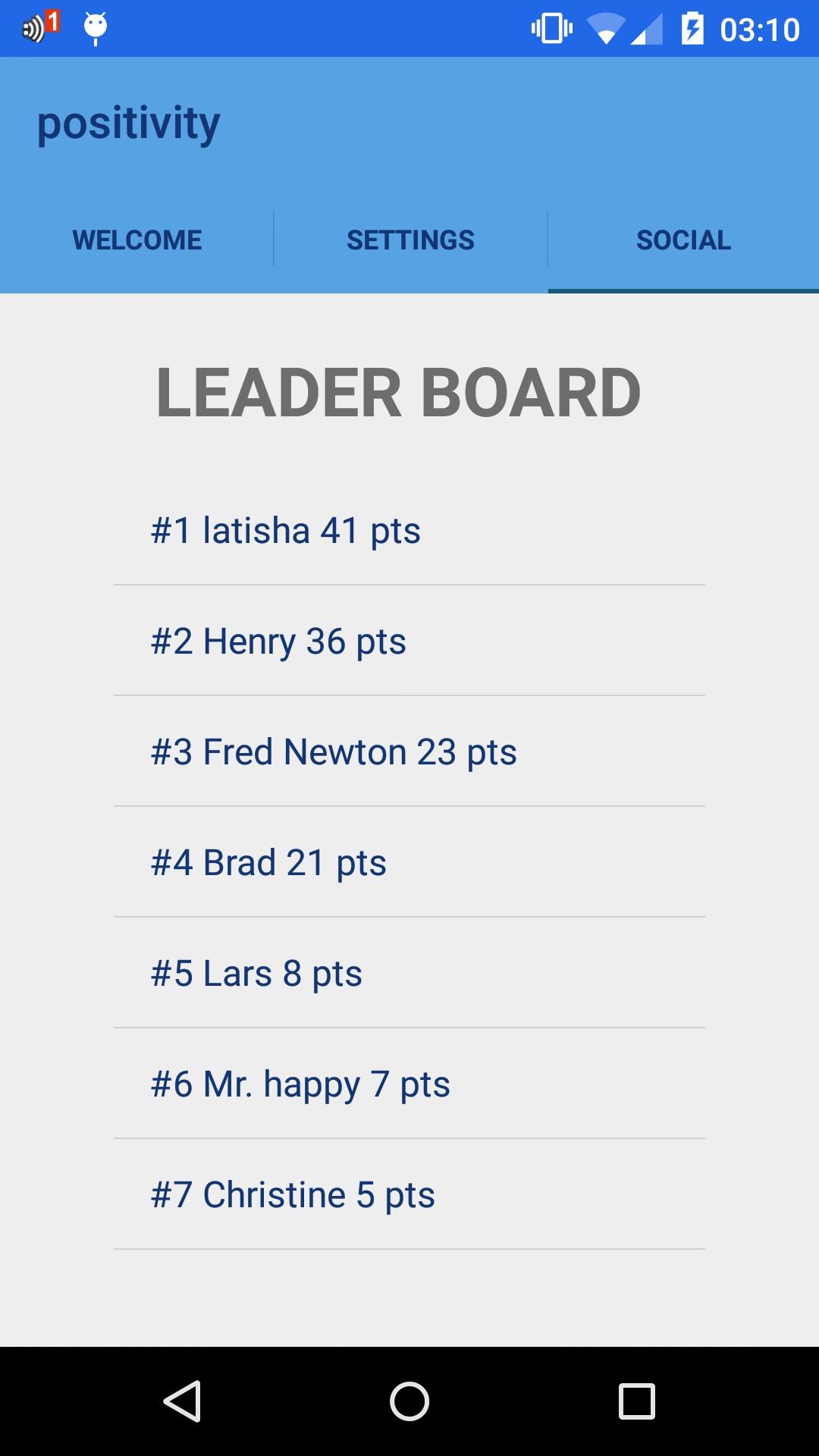The image size is (819, 1456).
Task: Open latisha's #1 leaderboard entry
Action: [x=409, y=530]
